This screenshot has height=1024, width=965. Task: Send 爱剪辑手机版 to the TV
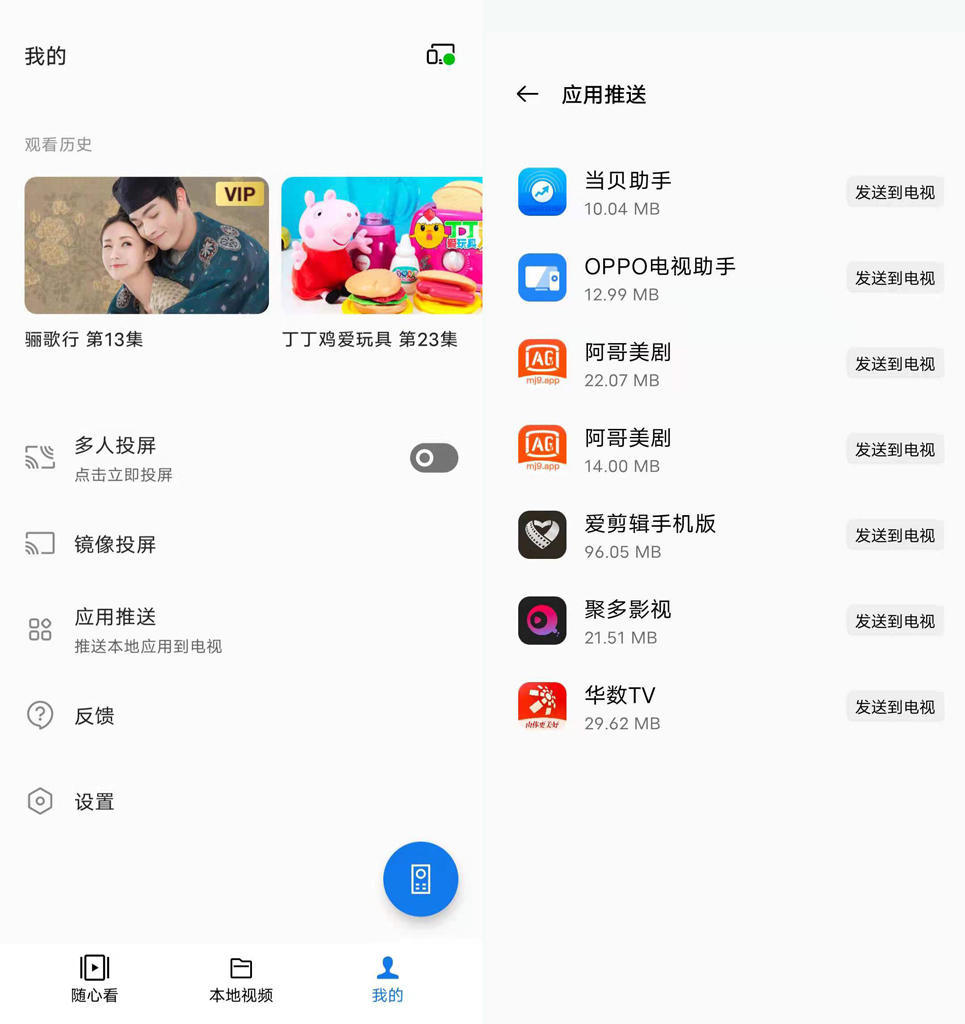pyautogui.click(x=894, y=536)
